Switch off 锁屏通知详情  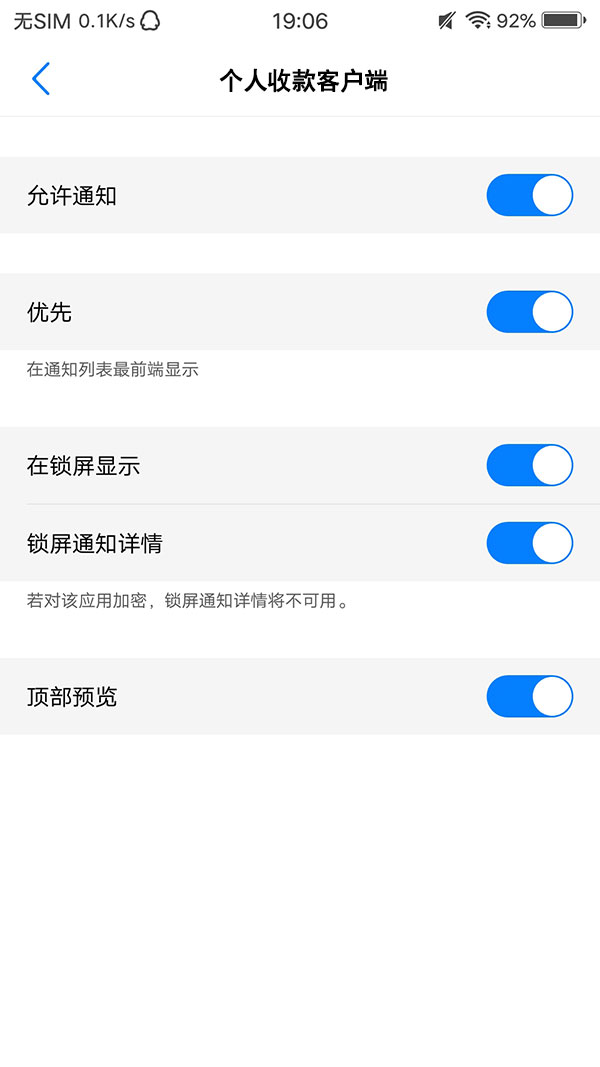[x=529, y=543]
